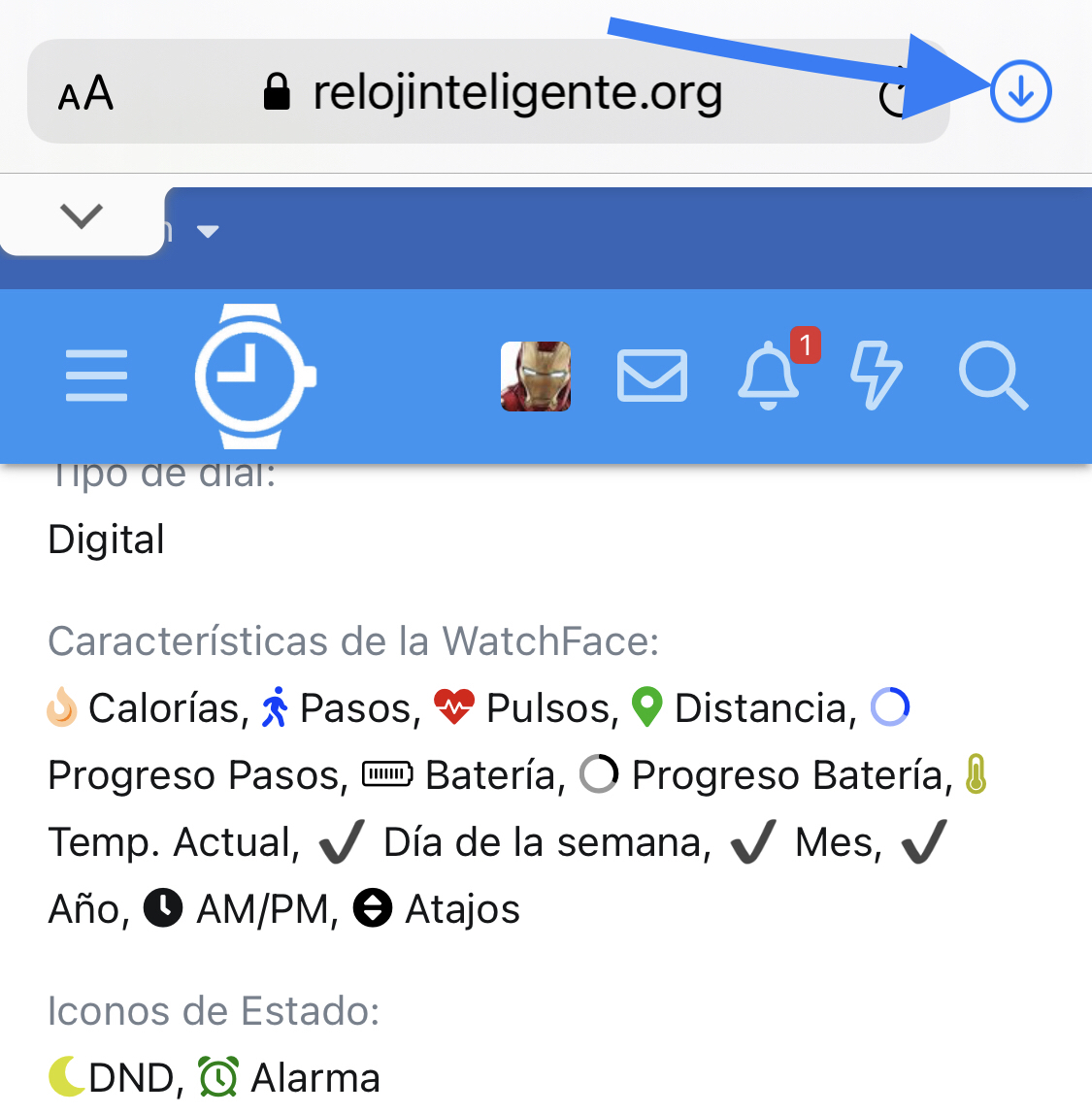Screen dimensions: 1092x1114
Task: Open the notifications bell
Action: [x=769, y=376]
